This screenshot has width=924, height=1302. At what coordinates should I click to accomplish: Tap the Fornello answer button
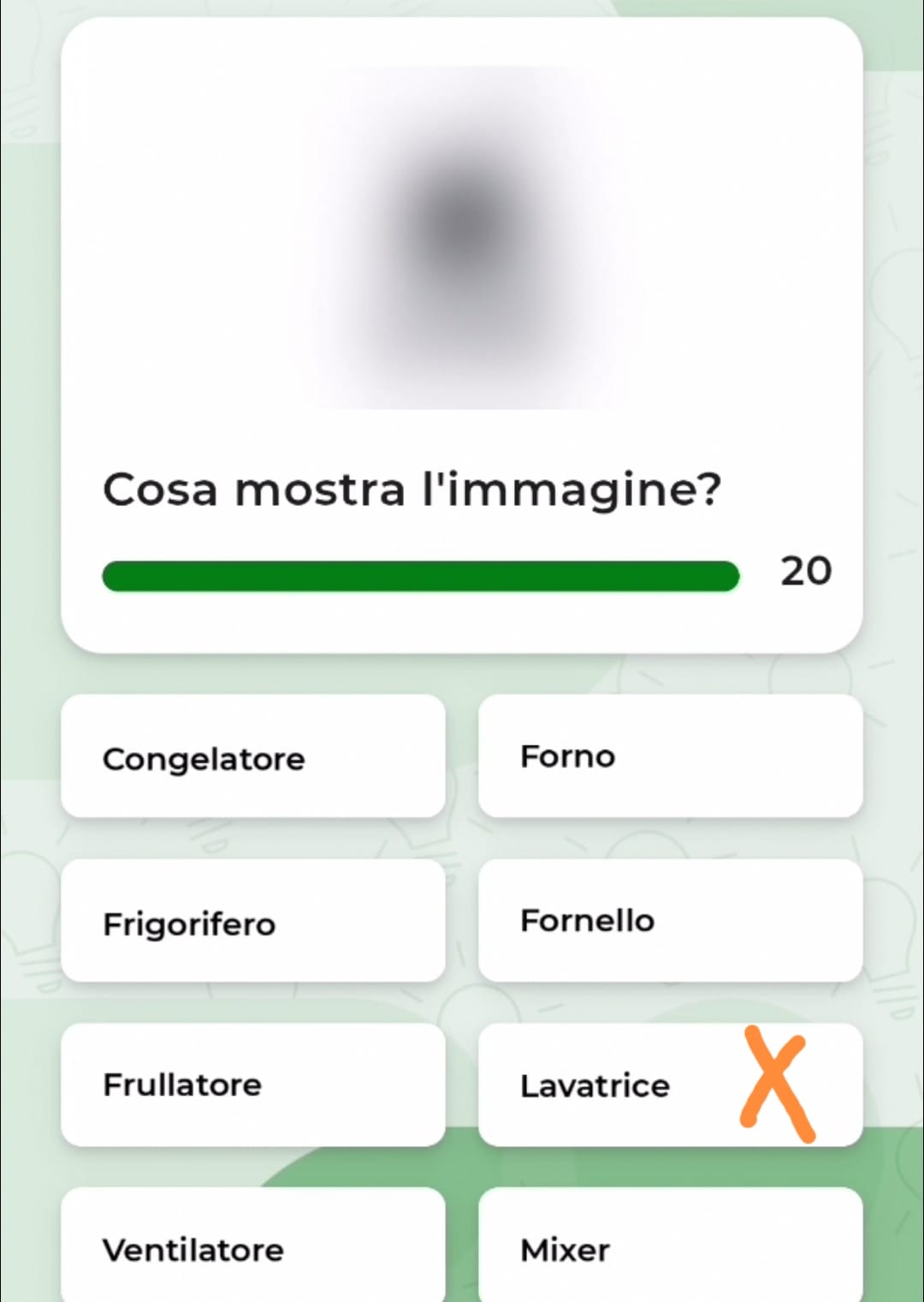pyautogui.click(x=670, y=922)
